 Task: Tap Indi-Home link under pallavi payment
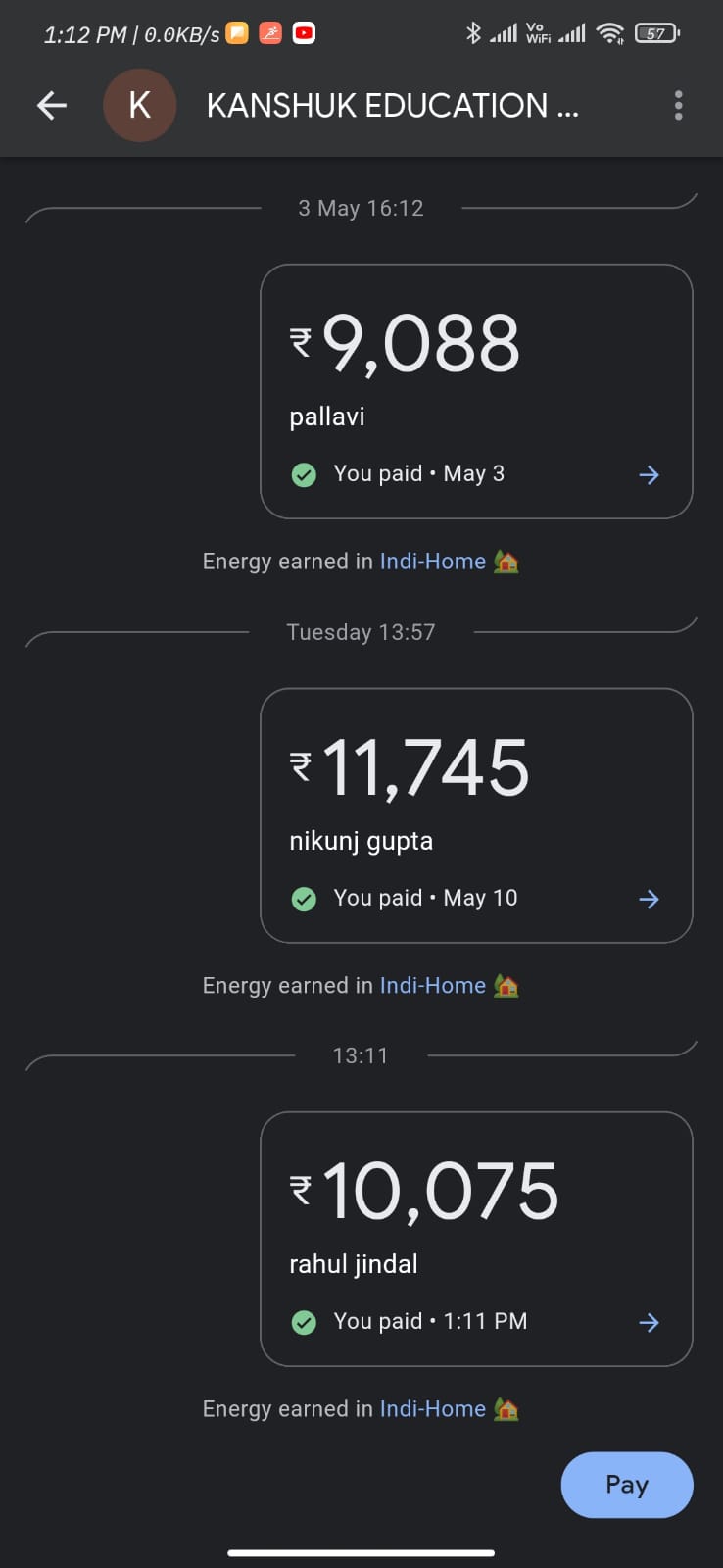pyautogui.click(x=432, y=562)
